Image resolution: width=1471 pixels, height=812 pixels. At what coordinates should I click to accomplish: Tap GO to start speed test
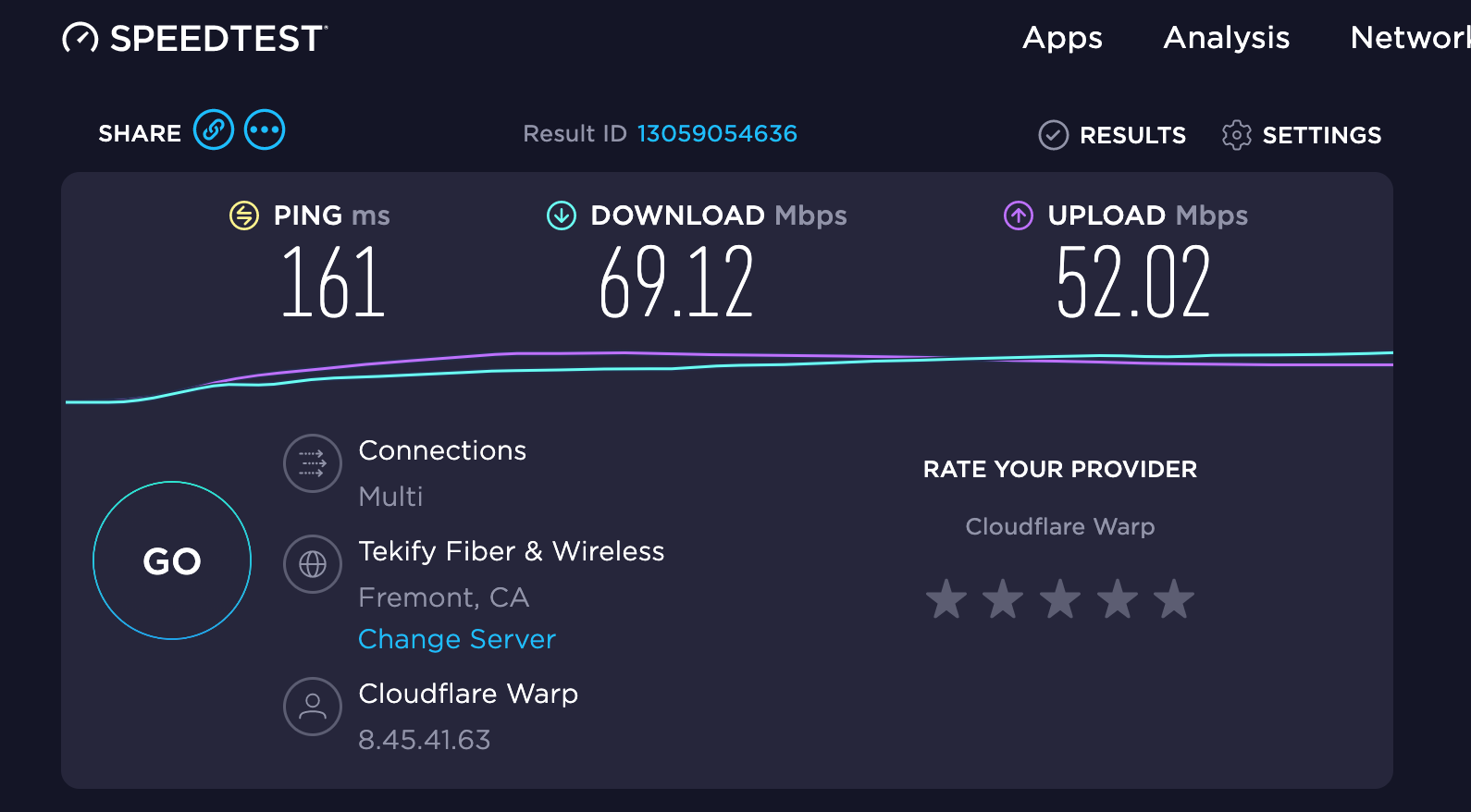coord(172,560)
